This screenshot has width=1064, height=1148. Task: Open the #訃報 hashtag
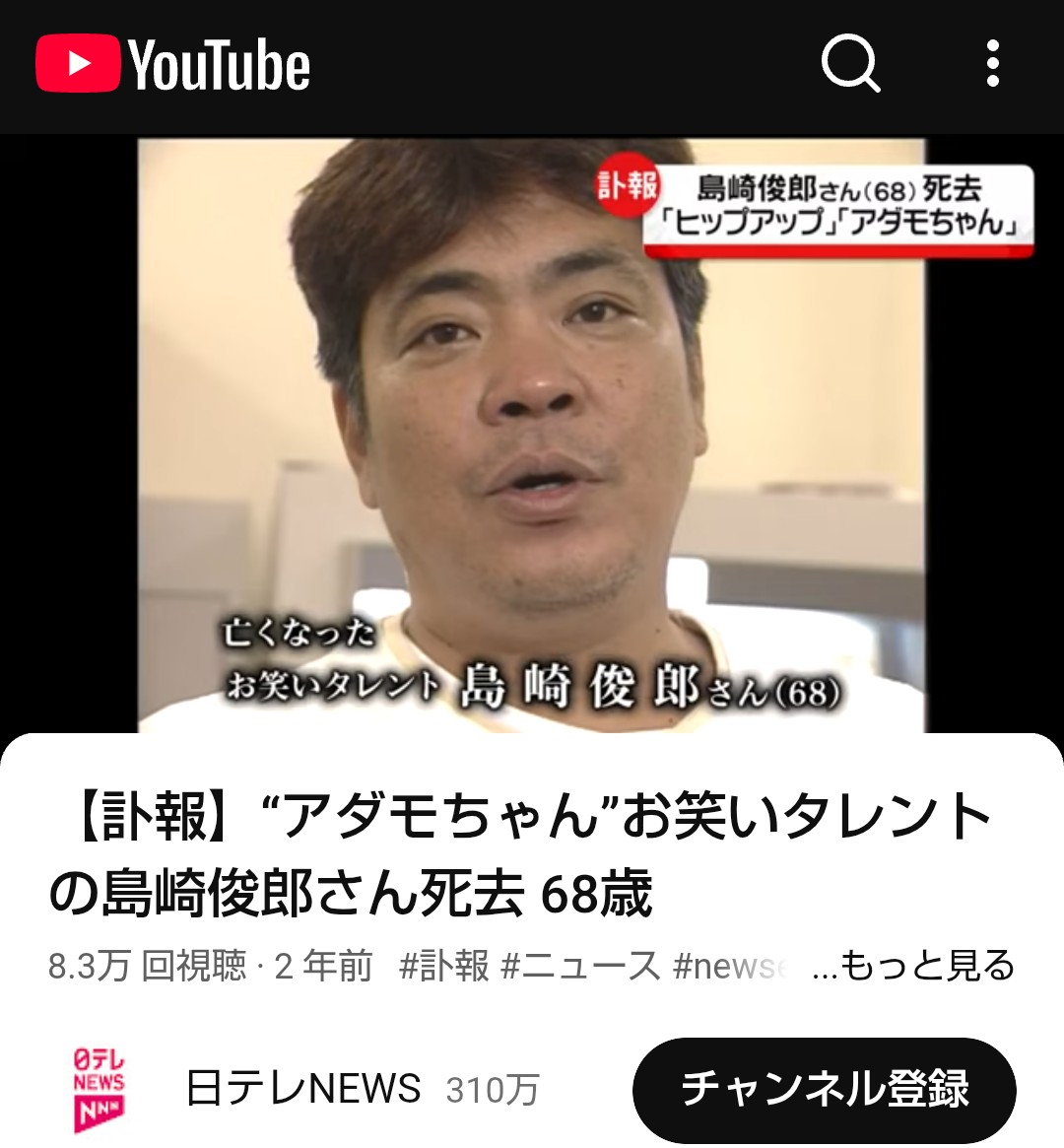443,966
